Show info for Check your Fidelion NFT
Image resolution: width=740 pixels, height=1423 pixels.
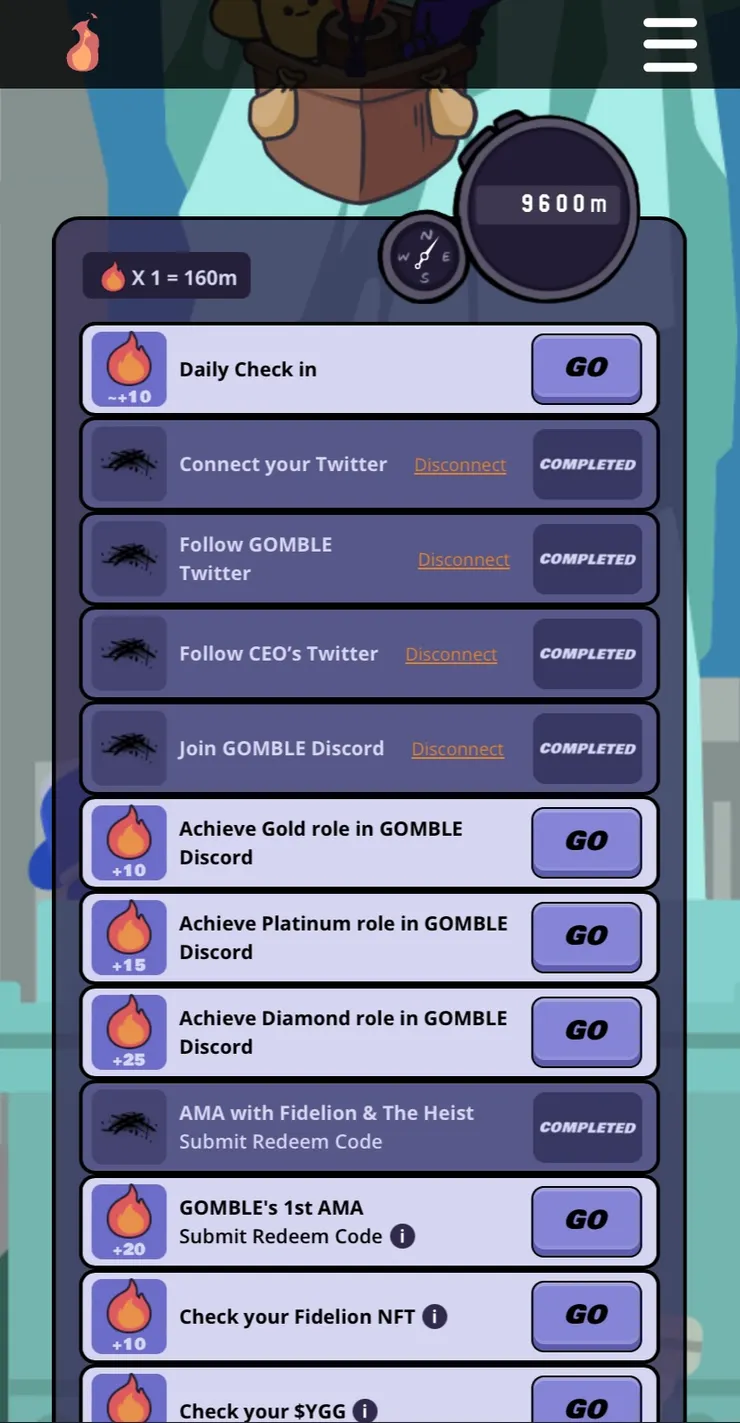click(x=434, y=1317)
